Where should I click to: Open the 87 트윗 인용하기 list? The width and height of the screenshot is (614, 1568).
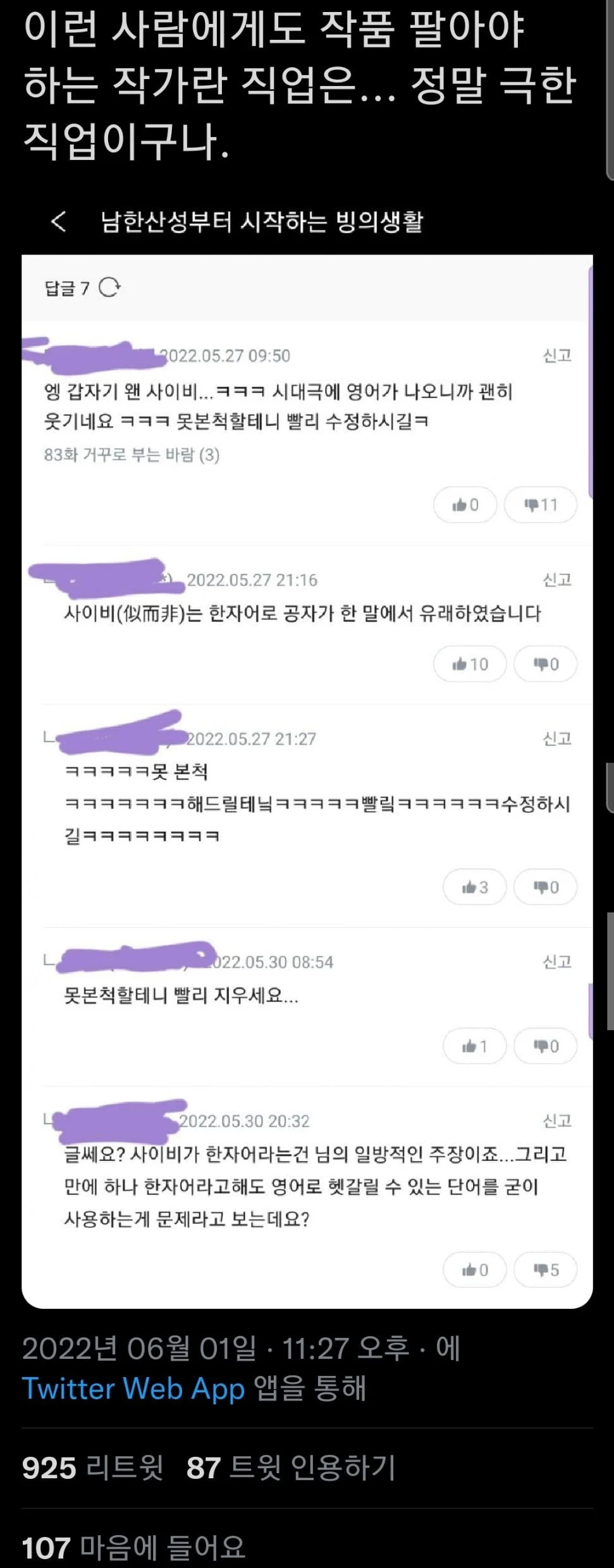[x=291, y=1467]
